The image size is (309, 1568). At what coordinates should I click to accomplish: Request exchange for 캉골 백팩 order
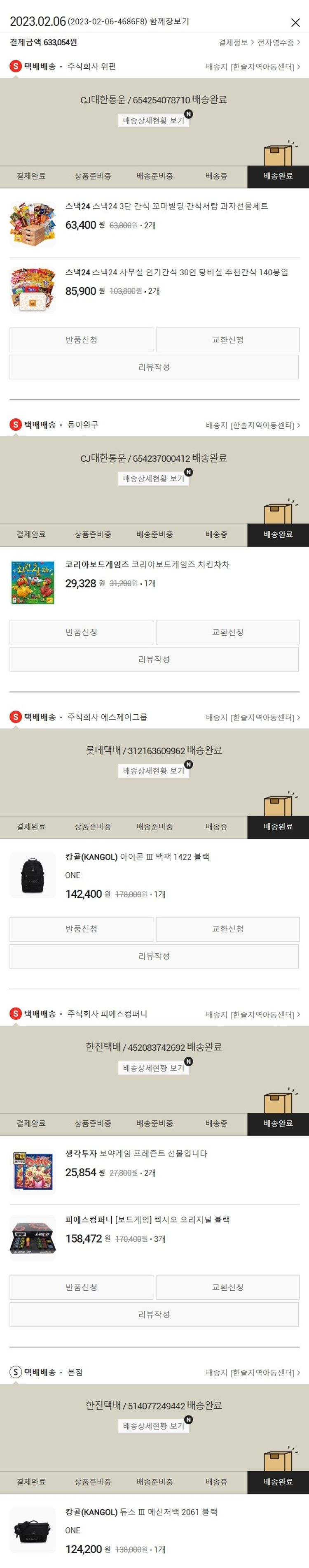tap(227, 929)
